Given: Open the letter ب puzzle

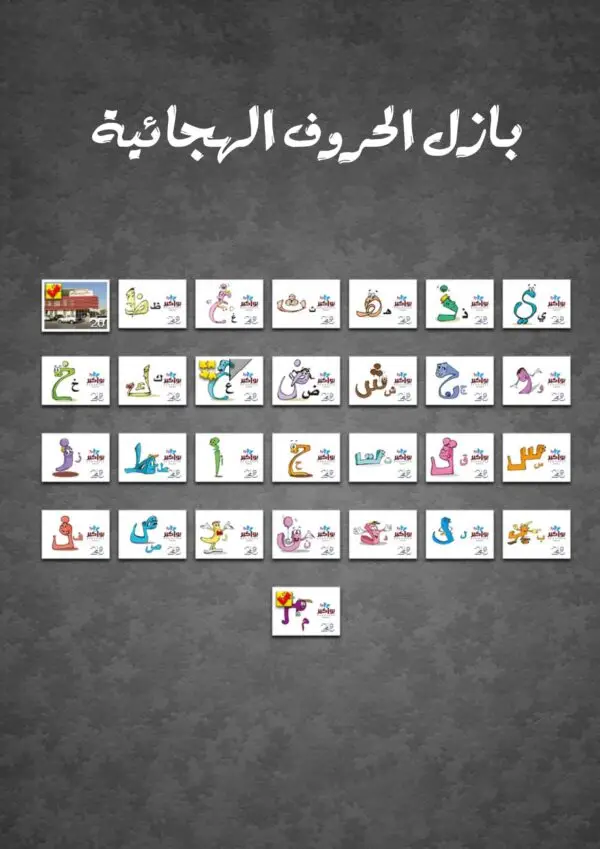Looking at the screenshot, I should (x=536, y=534).
